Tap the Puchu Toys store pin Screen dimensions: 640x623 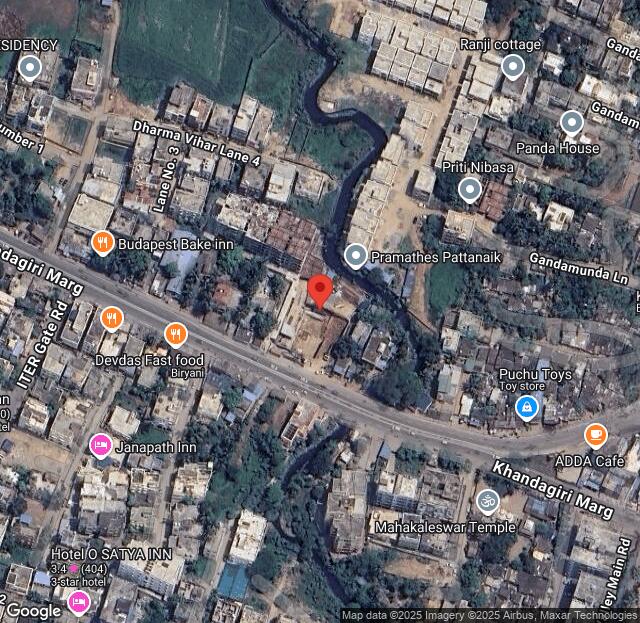526,407
